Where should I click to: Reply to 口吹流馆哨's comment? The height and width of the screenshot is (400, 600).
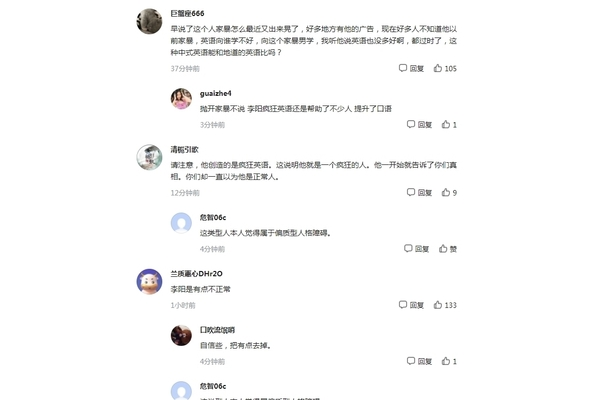coord(418,361)
